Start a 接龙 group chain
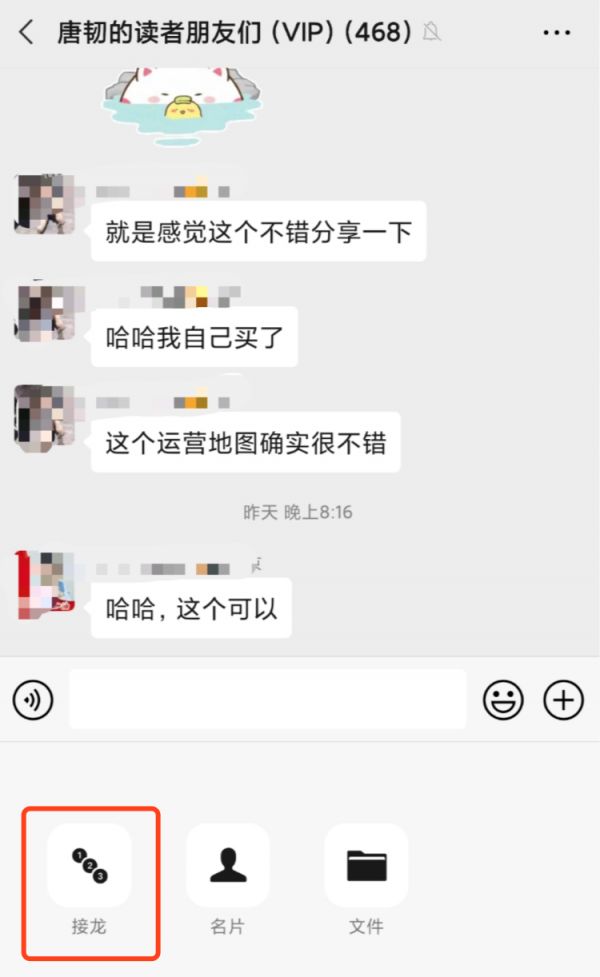 pyautogui.click(x=89, y=865)
